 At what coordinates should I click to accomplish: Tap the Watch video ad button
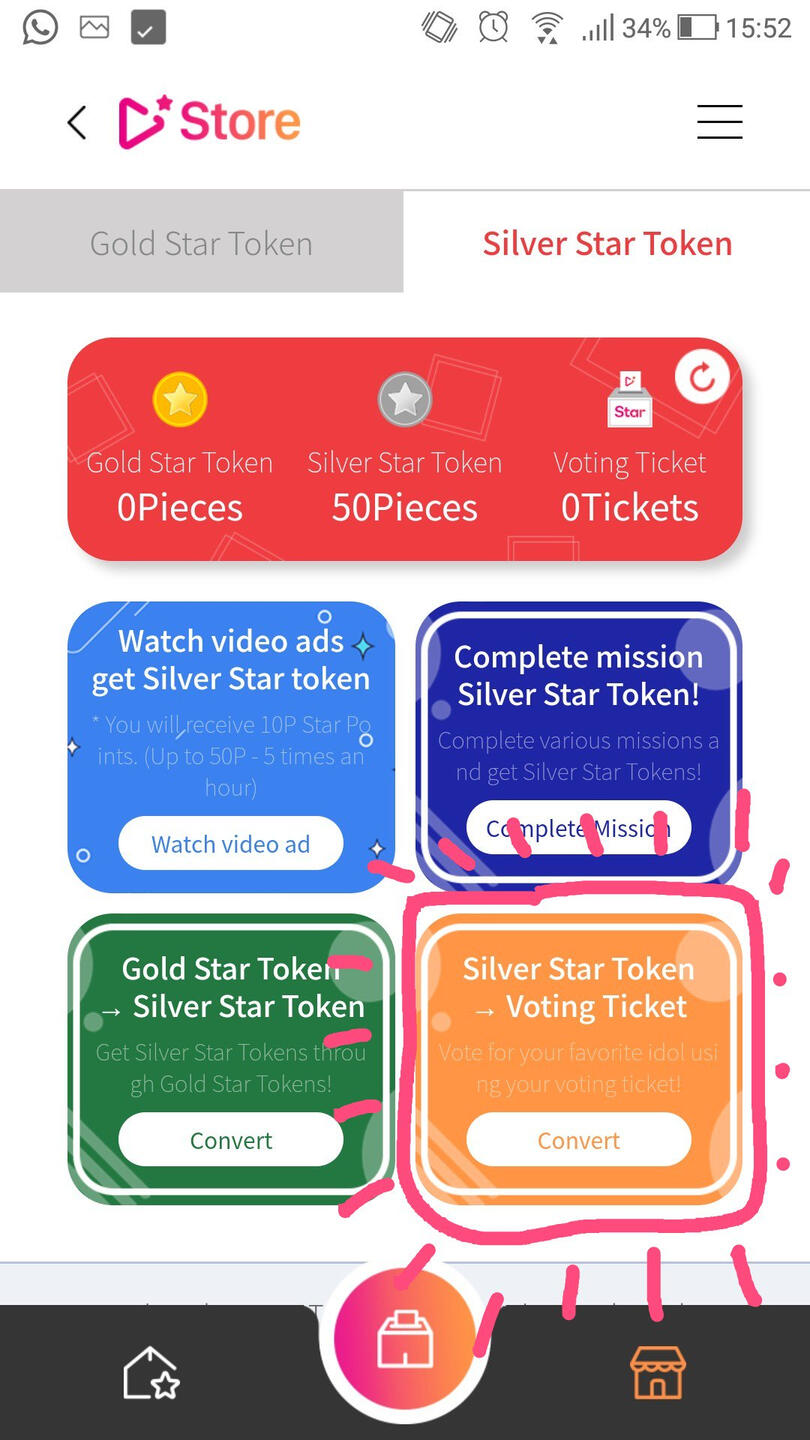pyautogui.click(x=231, y=844)
